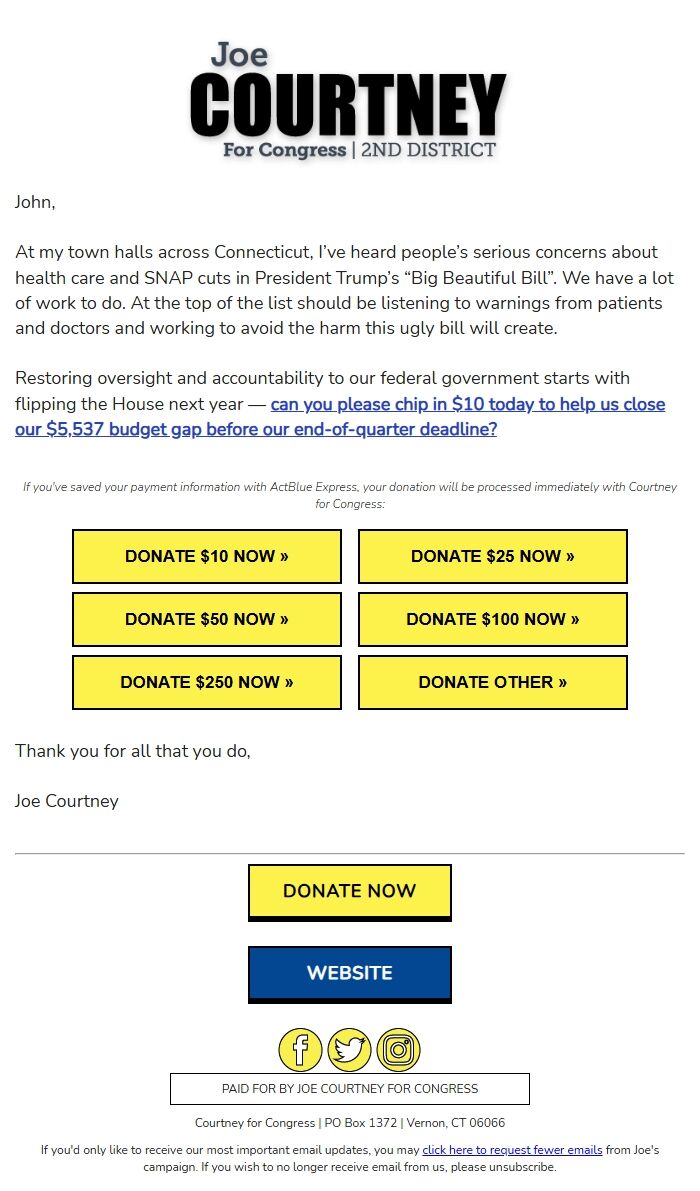Visit the campaign via the WEBSITE button
The image size is (700, 1191).
click(x=350, y=973)
